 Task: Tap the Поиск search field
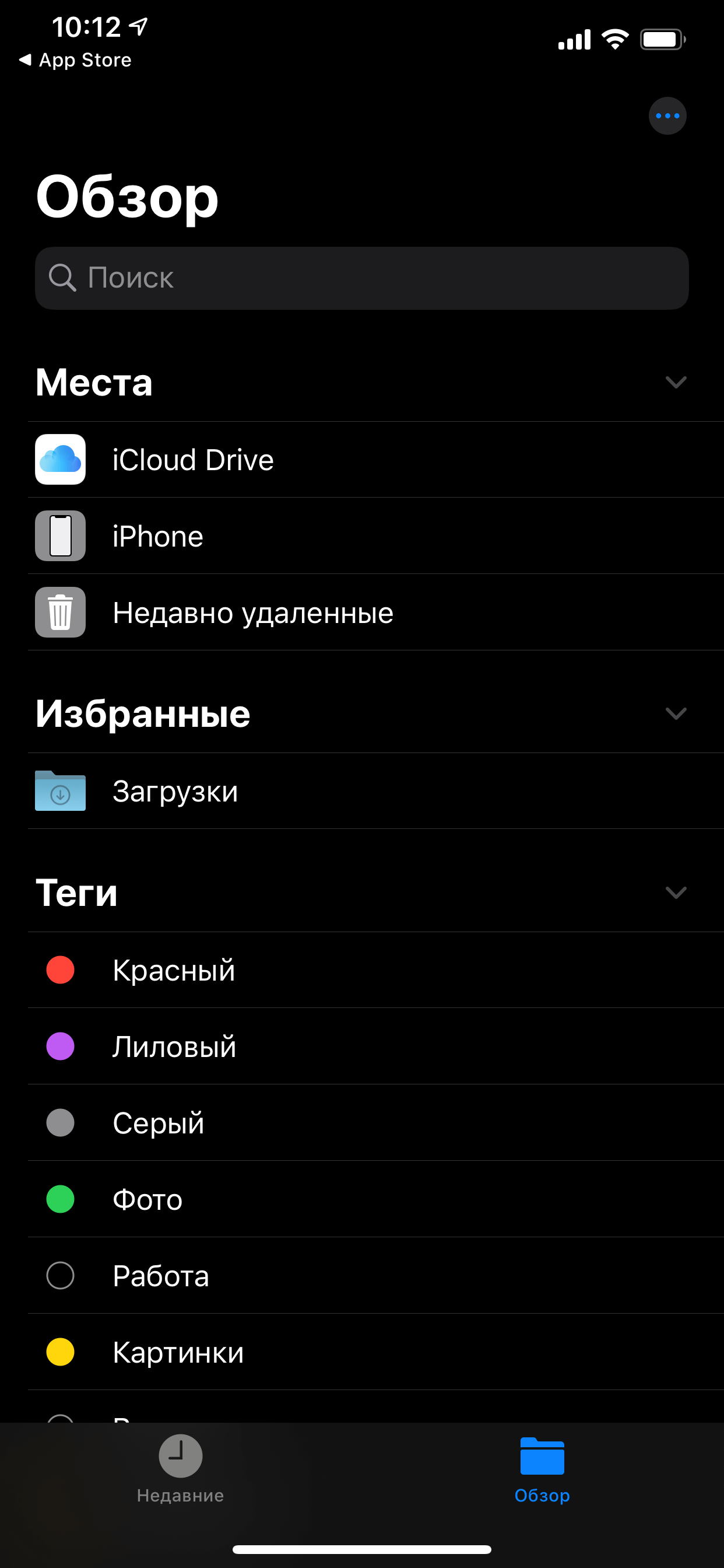[361, 278]
